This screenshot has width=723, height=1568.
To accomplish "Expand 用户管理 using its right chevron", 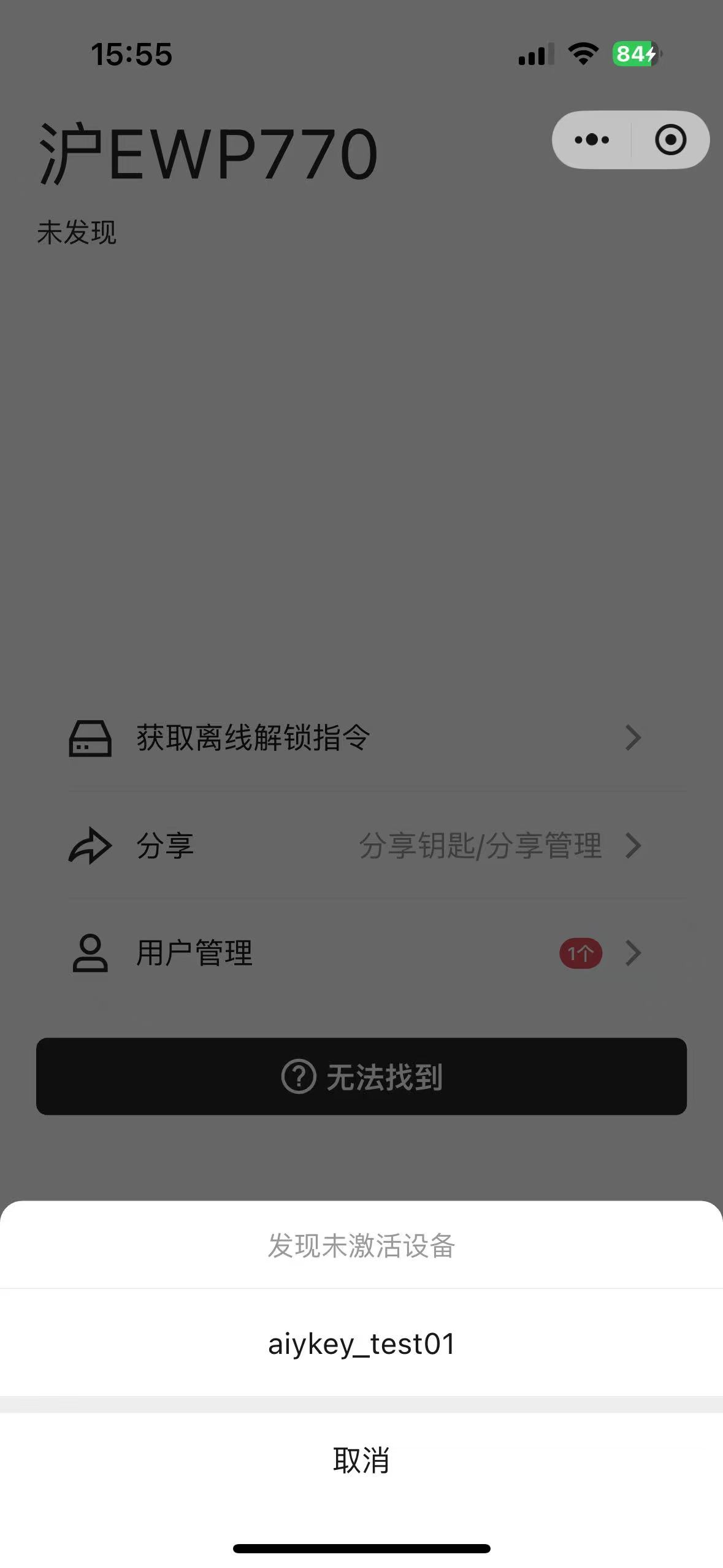I will tap(634, 953).
